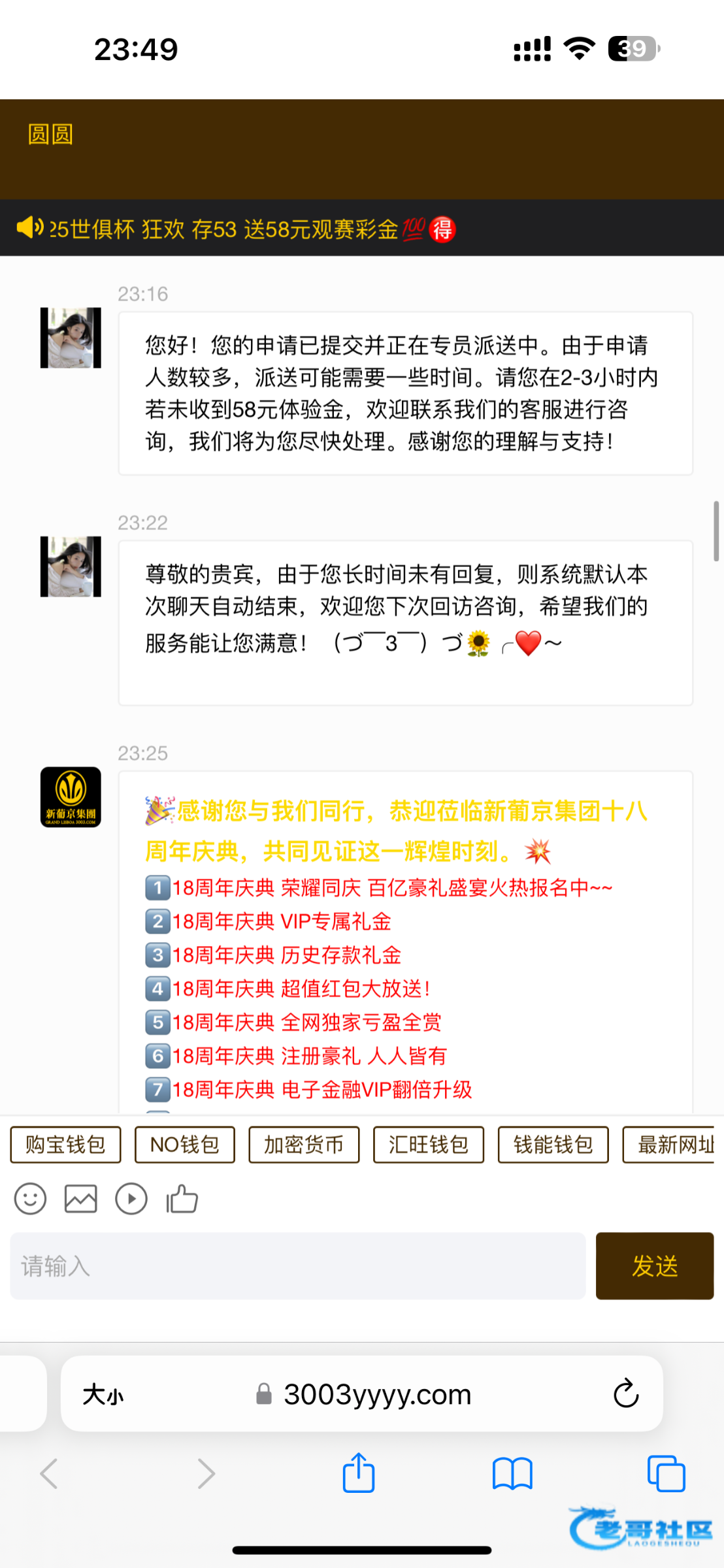Focus the 请输入 message field
This screenshot has width=724, height=1568.
click(x=298, y=1266)
